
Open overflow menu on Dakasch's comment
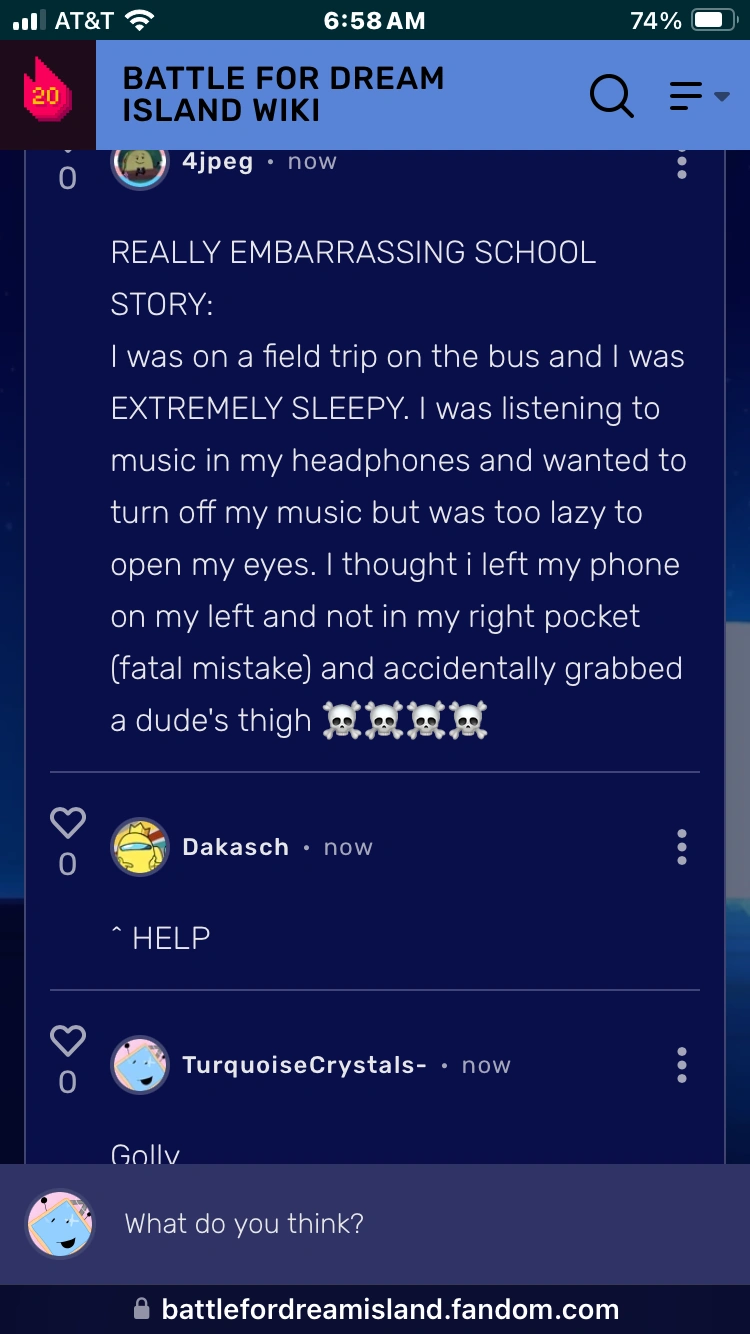click(x=682, y=847)
